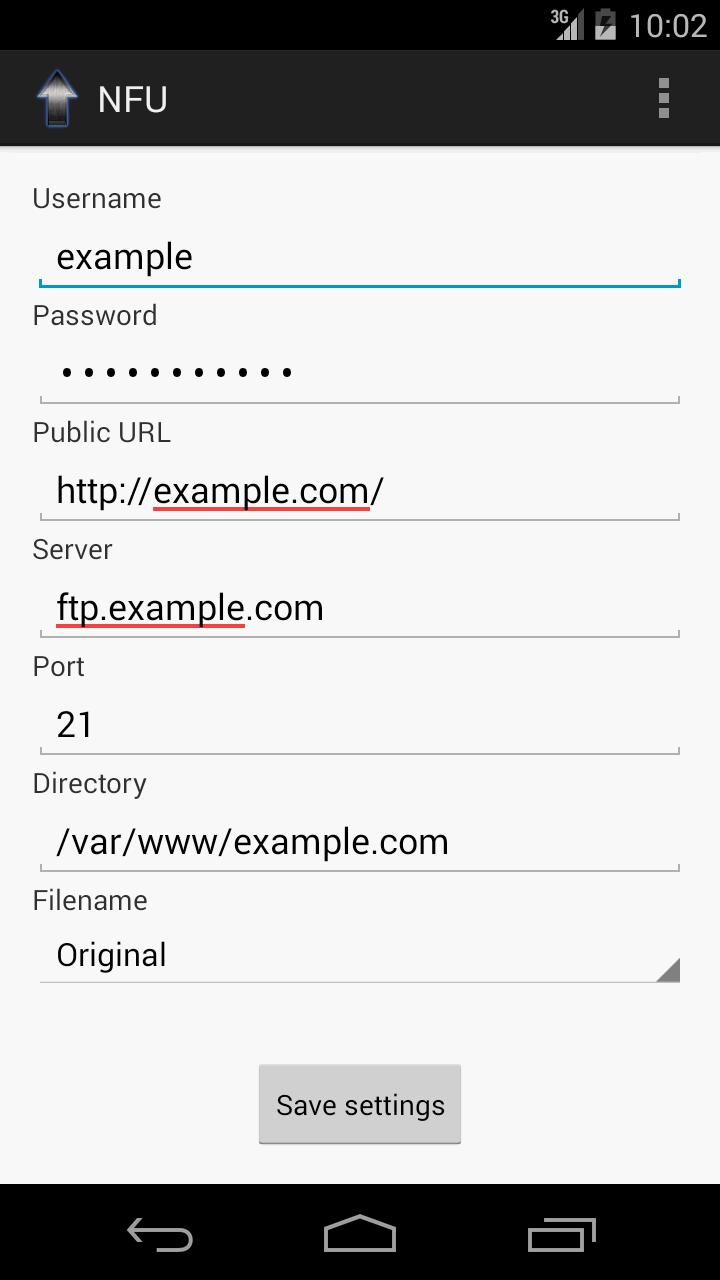Screen dimensions: 720x1280
Task: Change the Port number field
Action: click(x=360, y=725)
